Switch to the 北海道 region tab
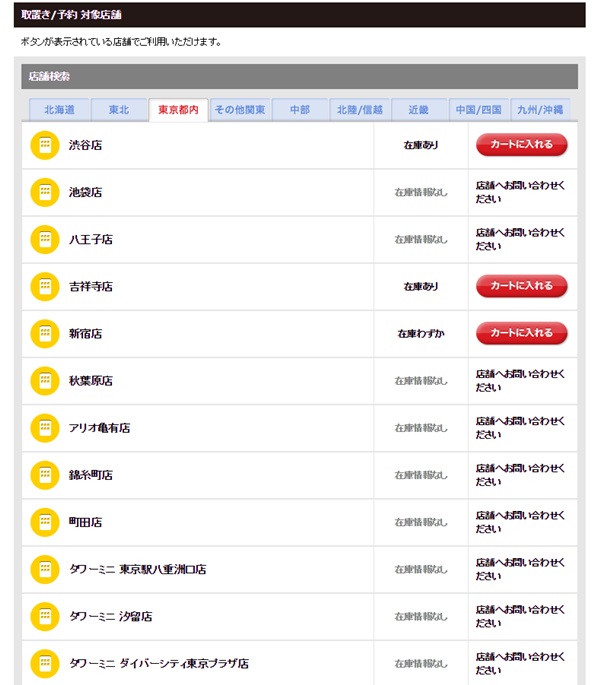The height and width of the screenshot is (685, 600). [x=59, y=110]
